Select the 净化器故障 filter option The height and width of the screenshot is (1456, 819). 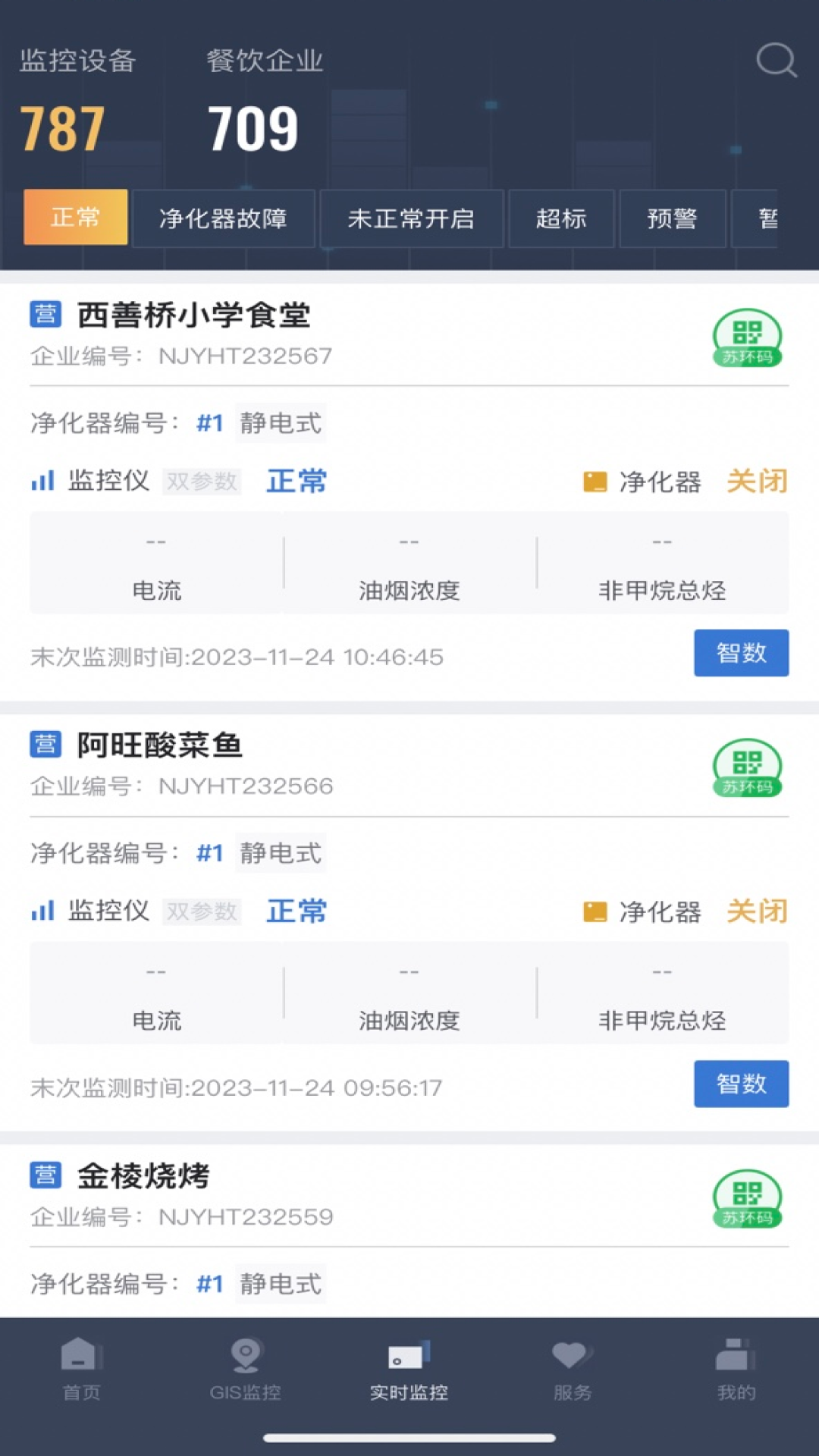[224, 218]
